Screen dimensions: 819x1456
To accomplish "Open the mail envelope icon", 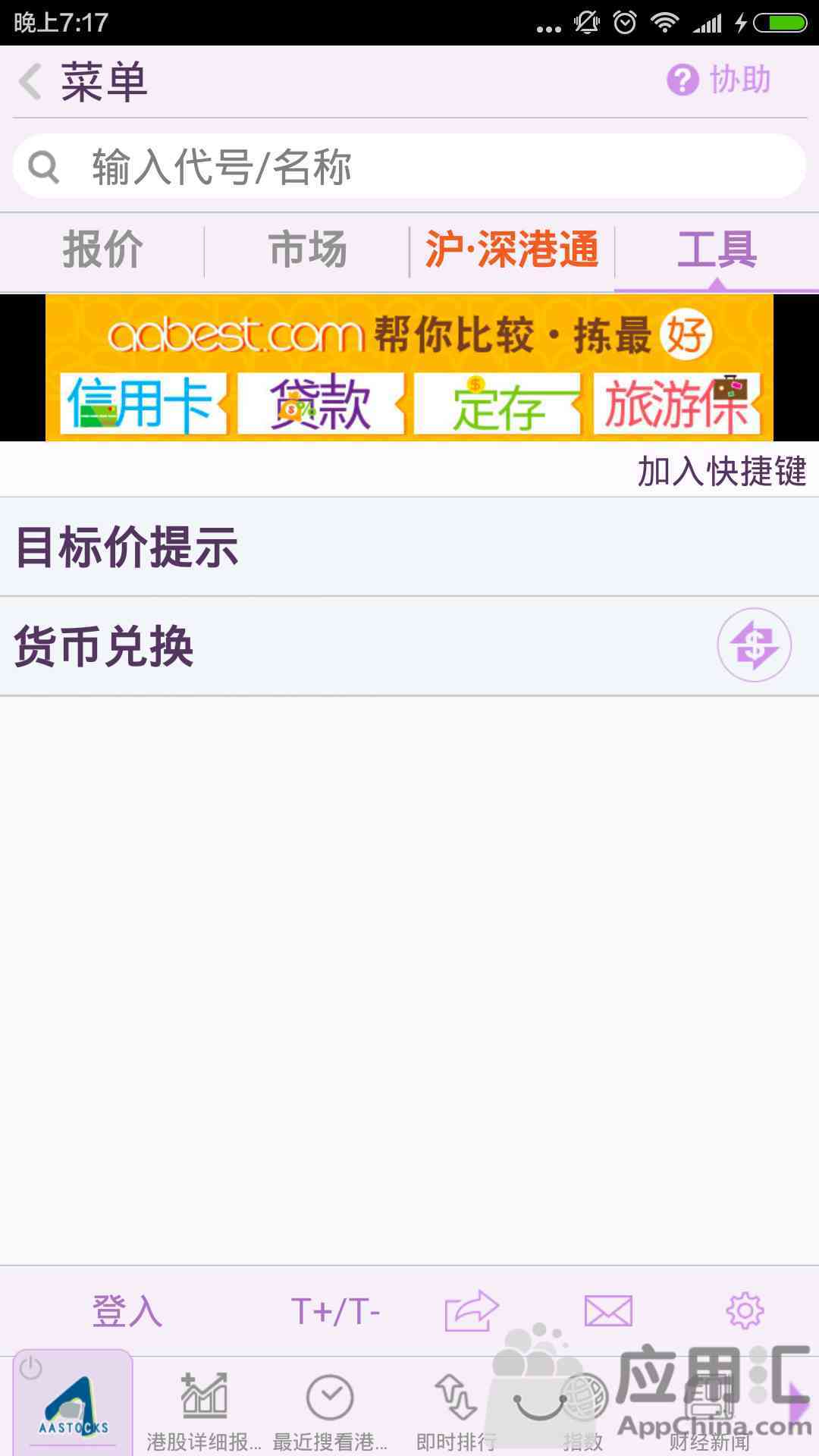I will pyautogui.click(x=608, y=1311).
